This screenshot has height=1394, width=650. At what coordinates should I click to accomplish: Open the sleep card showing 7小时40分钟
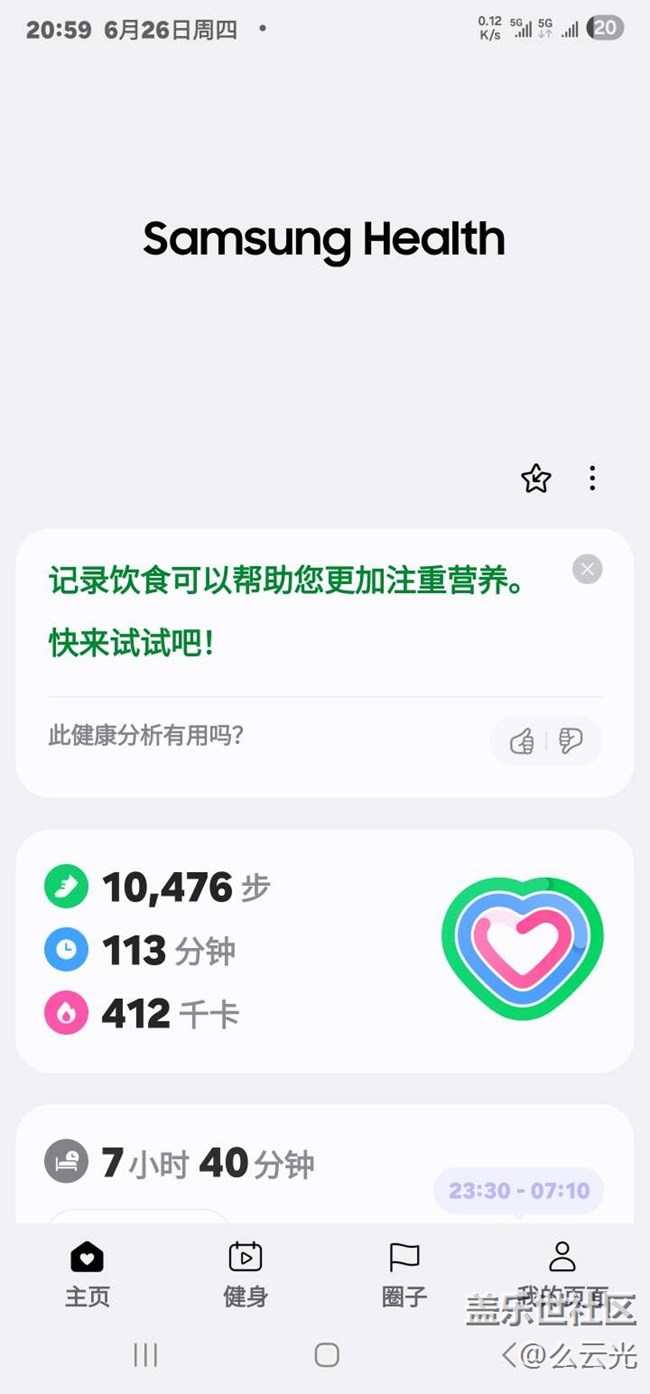[x=324, y=1164]
